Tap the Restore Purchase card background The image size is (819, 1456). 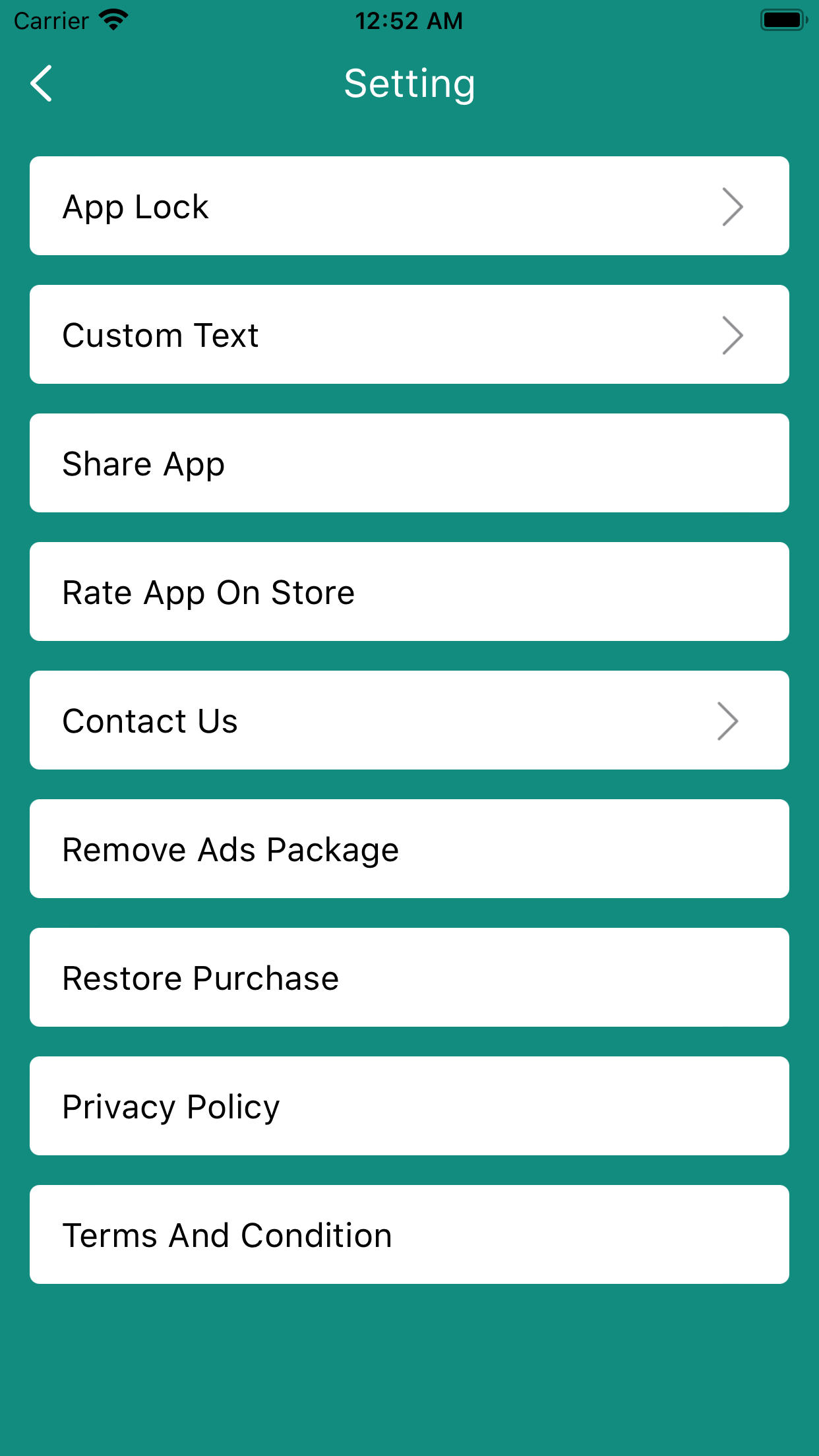[561, 977]
